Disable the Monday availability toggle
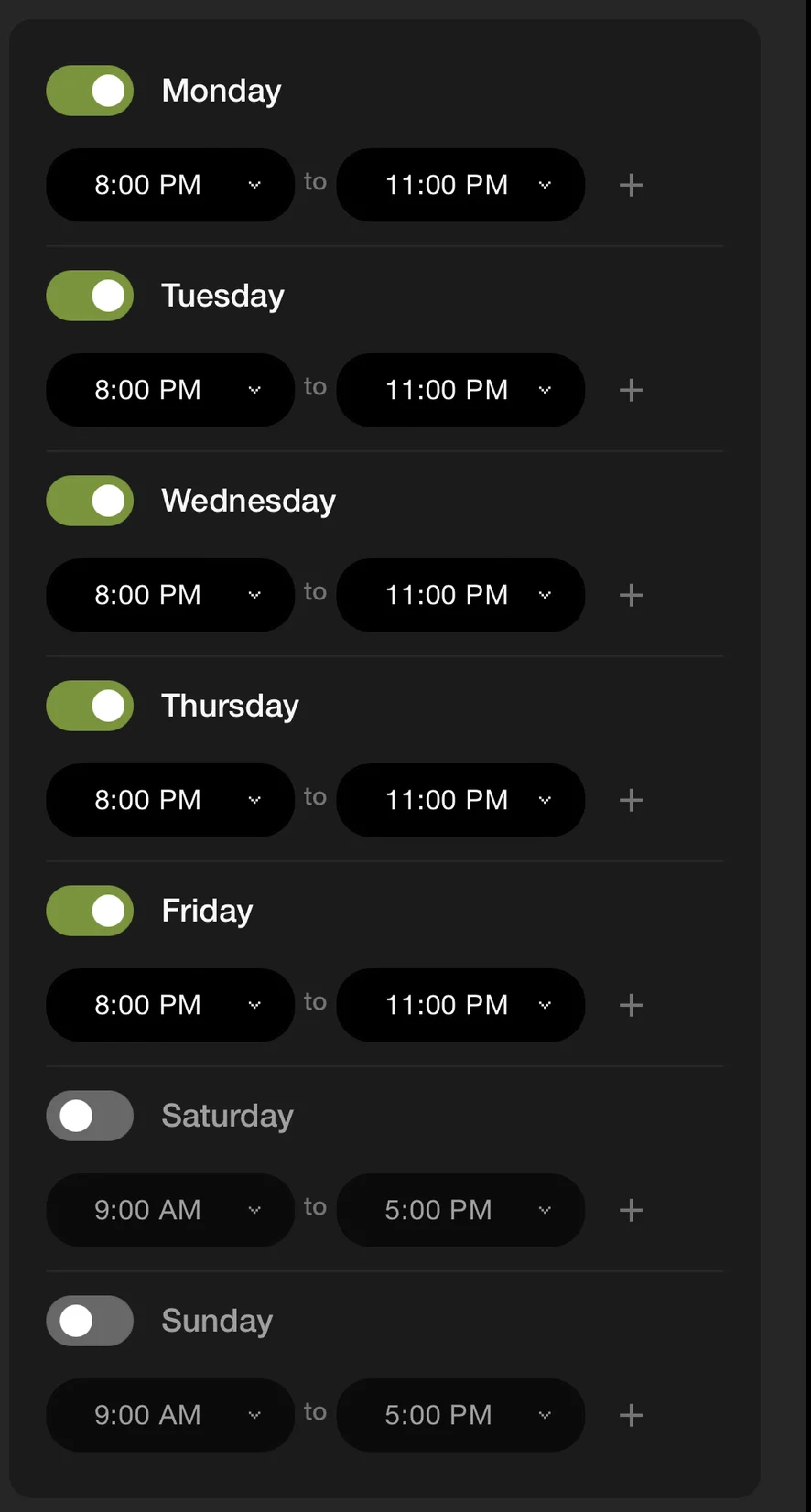 click(90, 91)
